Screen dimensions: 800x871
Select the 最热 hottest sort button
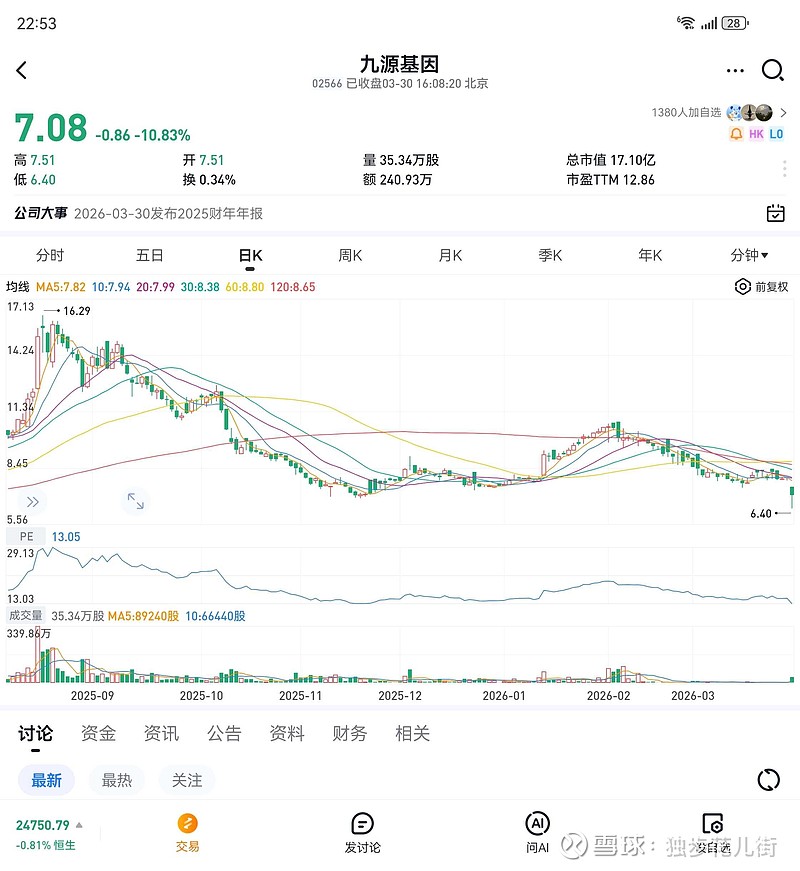click(x=116, y=780)
